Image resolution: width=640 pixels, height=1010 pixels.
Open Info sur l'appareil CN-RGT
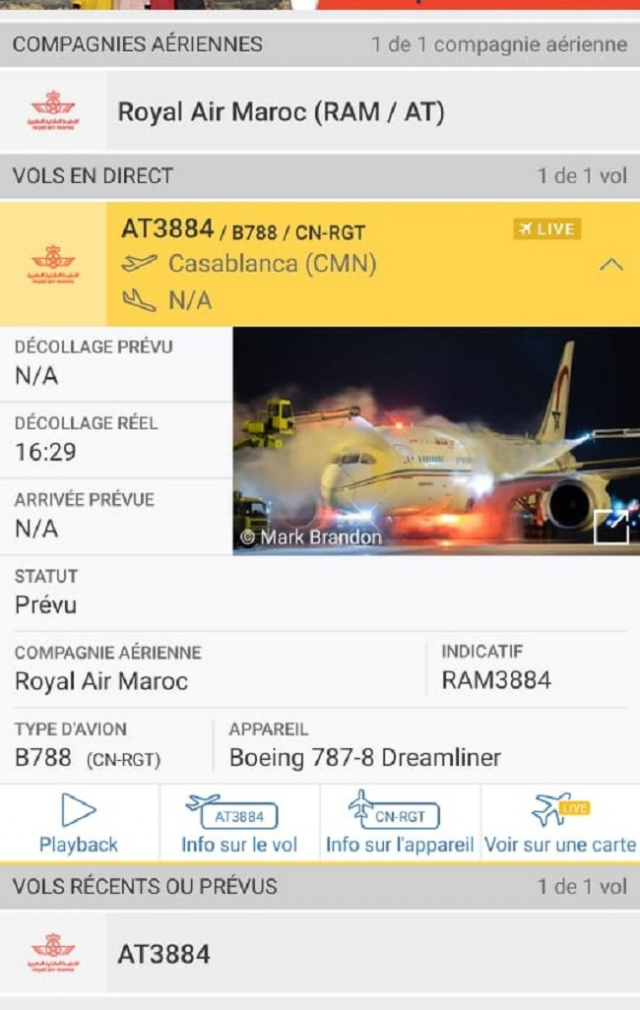click(x=399, y=824)
